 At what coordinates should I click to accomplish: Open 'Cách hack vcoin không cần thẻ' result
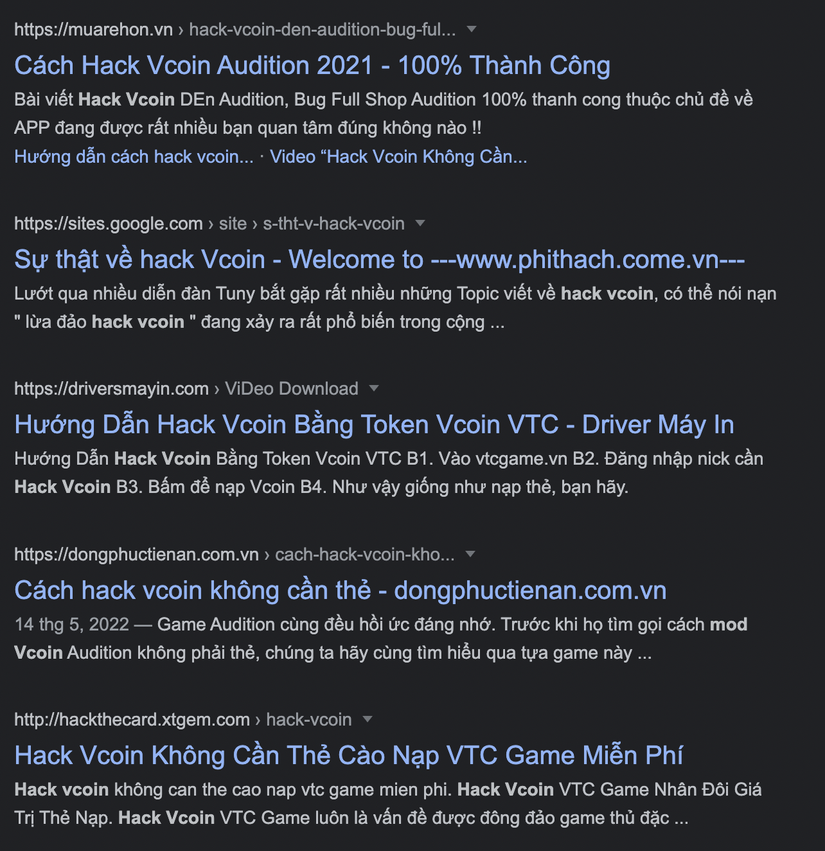tap(340, 590)
